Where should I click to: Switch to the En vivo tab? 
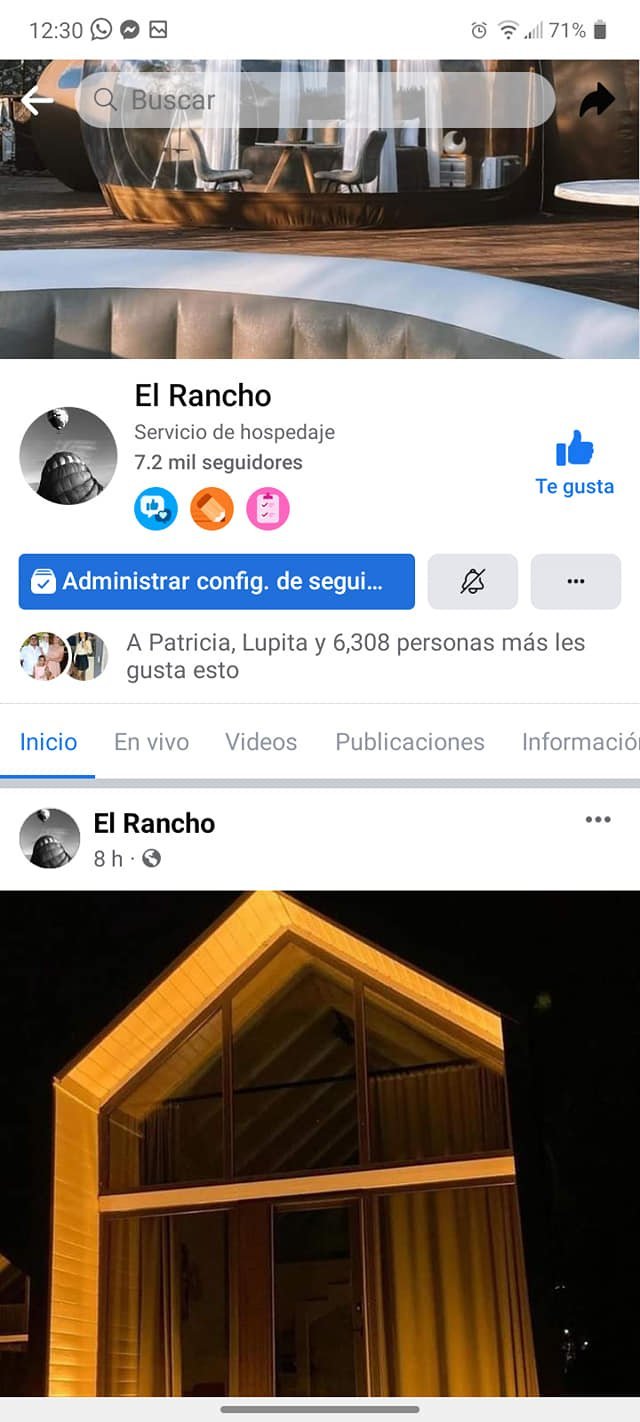[151, 742]
